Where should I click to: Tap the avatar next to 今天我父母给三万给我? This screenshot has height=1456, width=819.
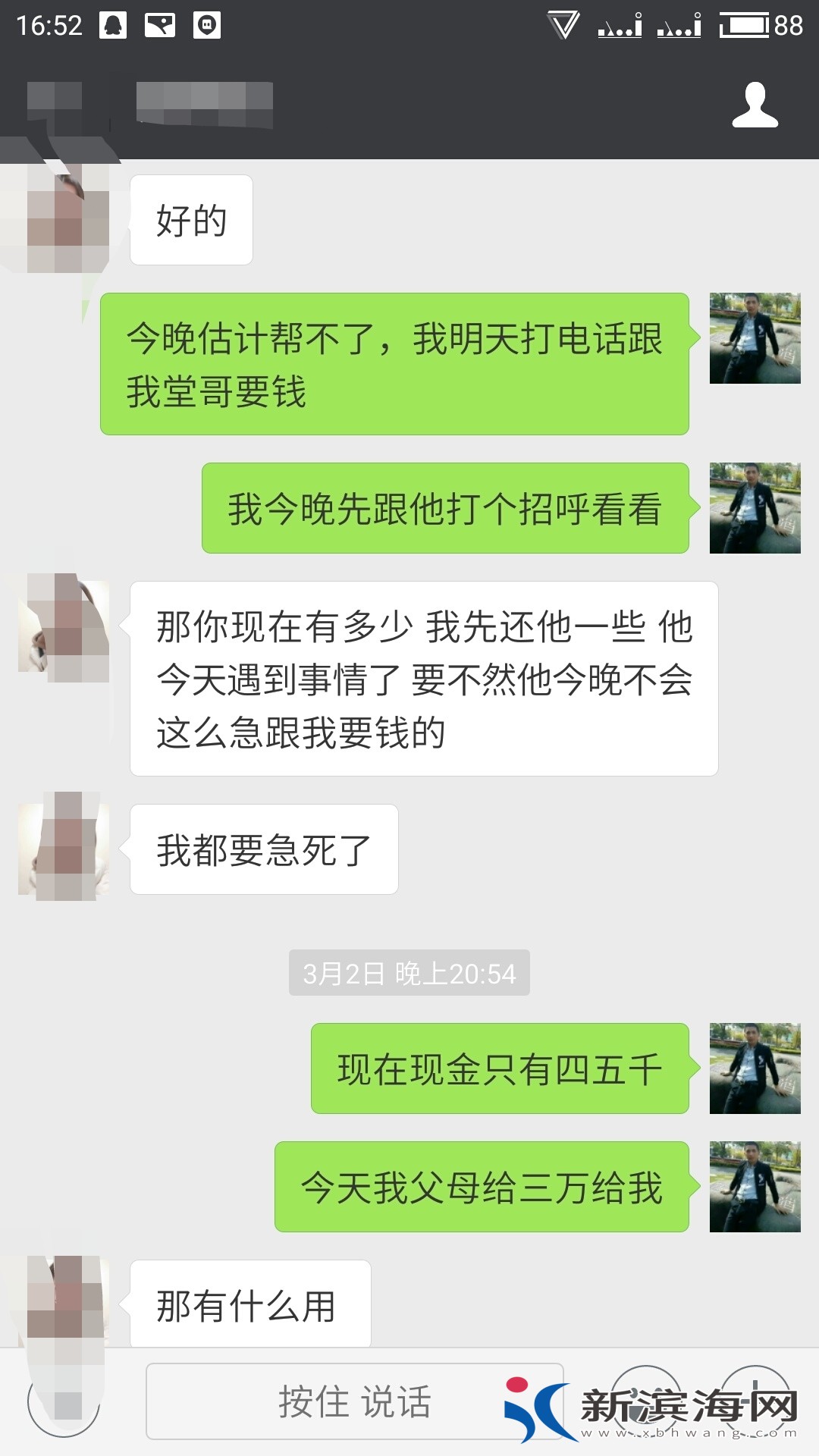click(x=755, y=1187)
